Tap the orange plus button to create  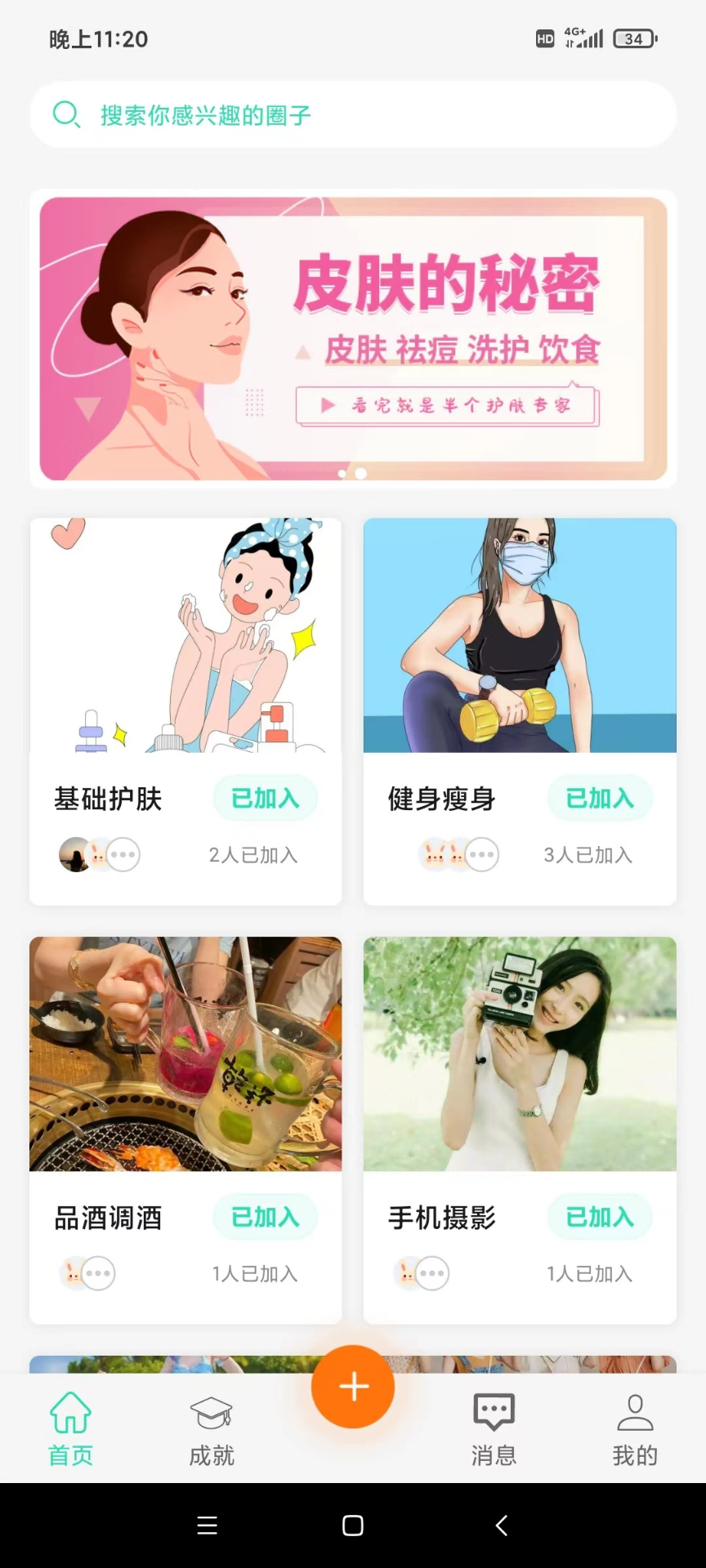click(x=353, y=1387)
